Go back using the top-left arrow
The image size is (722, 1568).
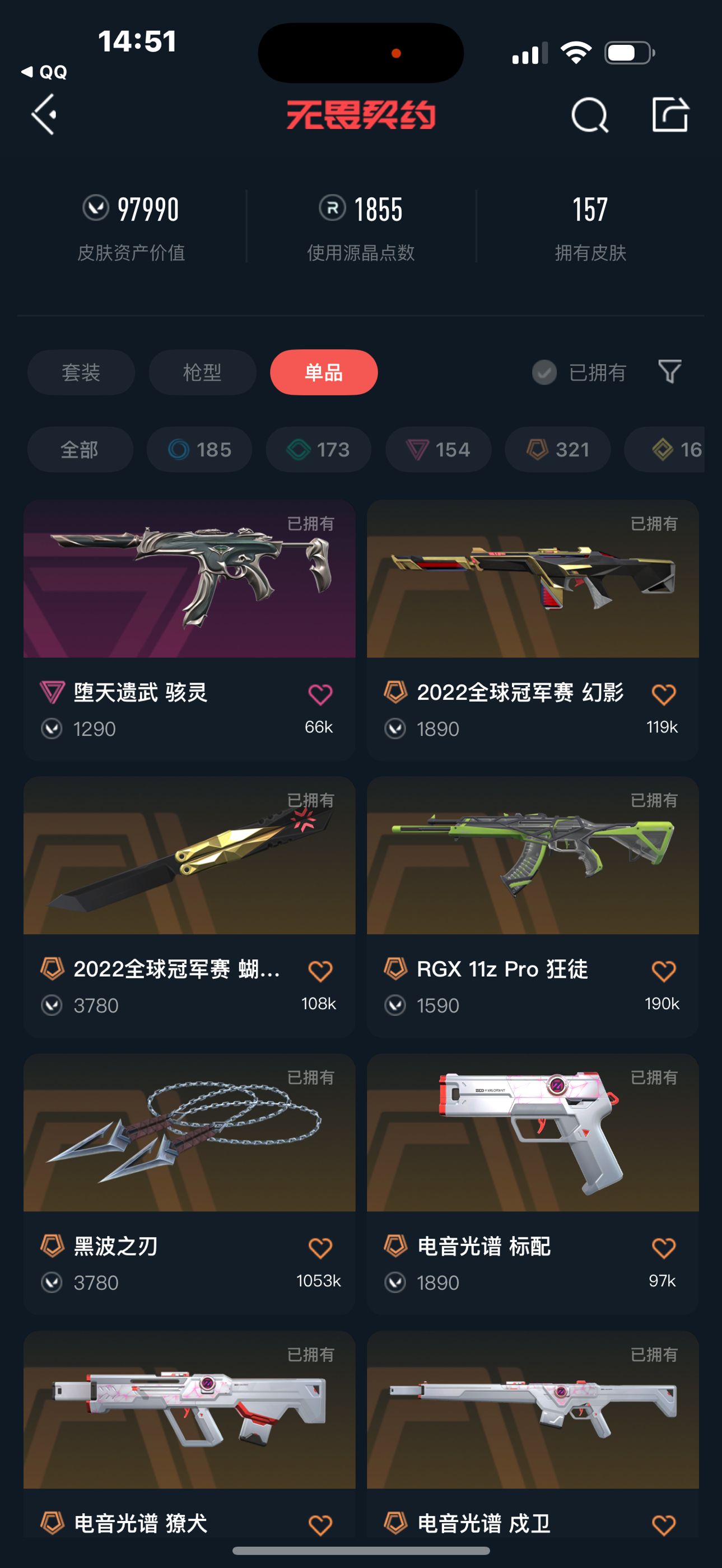point(44,114)
